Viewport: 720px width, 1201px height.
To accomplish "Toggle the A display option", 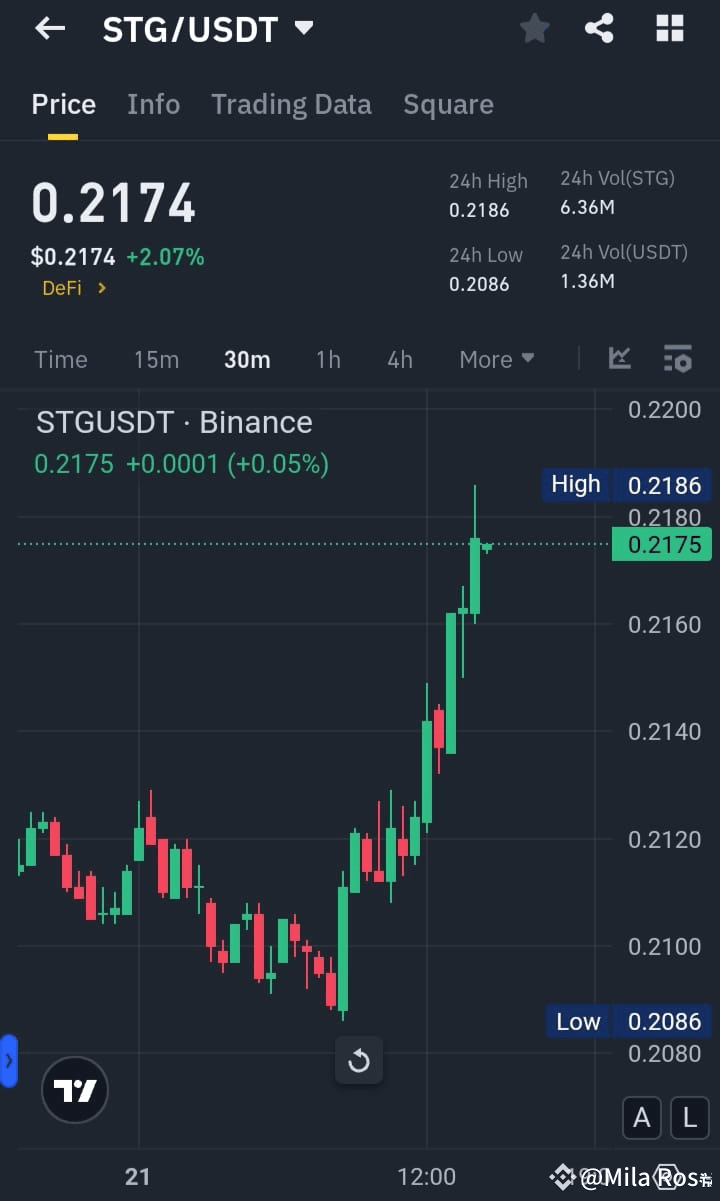I will 641,1118.
